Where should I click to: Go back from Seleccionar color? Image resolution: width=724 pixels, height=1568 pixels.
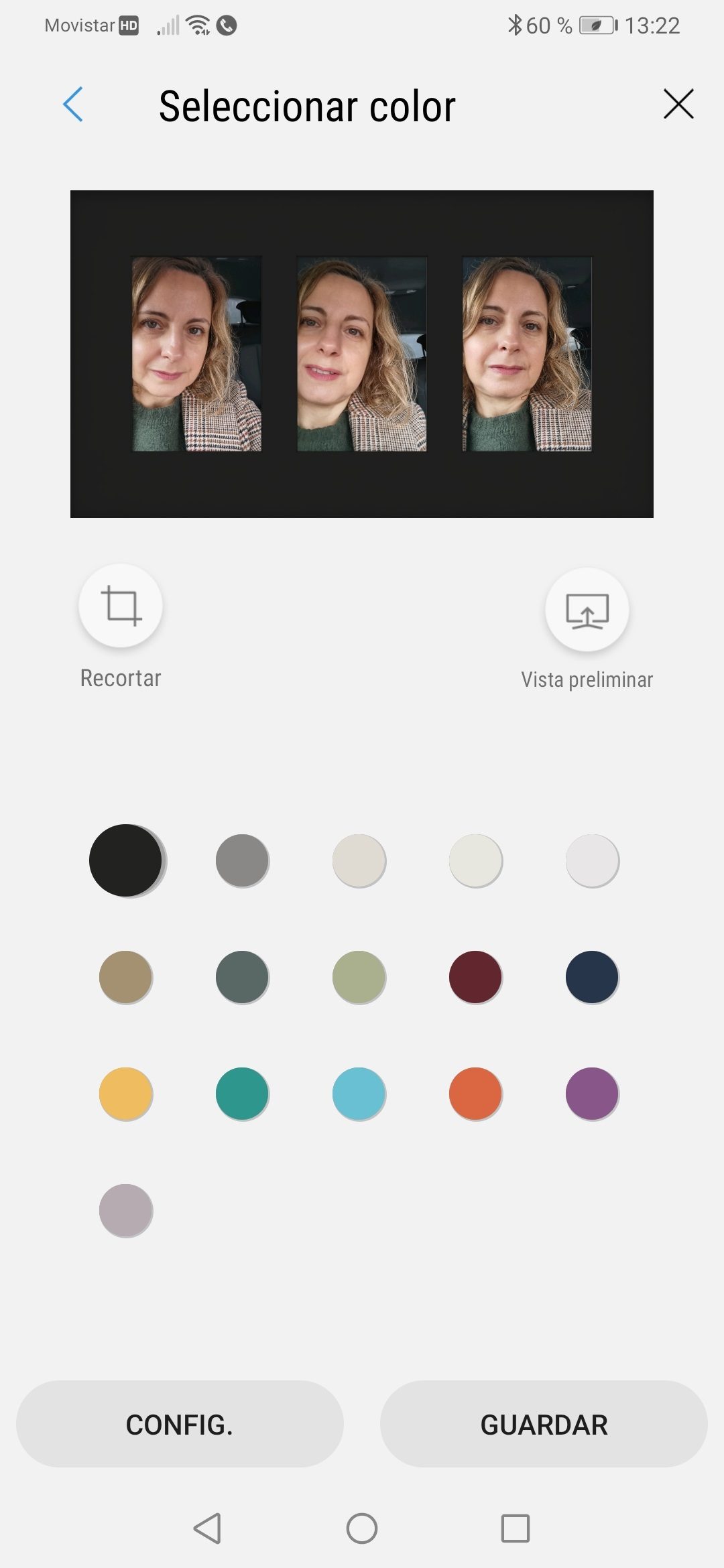pyautogui.click(x=73, y=105)
